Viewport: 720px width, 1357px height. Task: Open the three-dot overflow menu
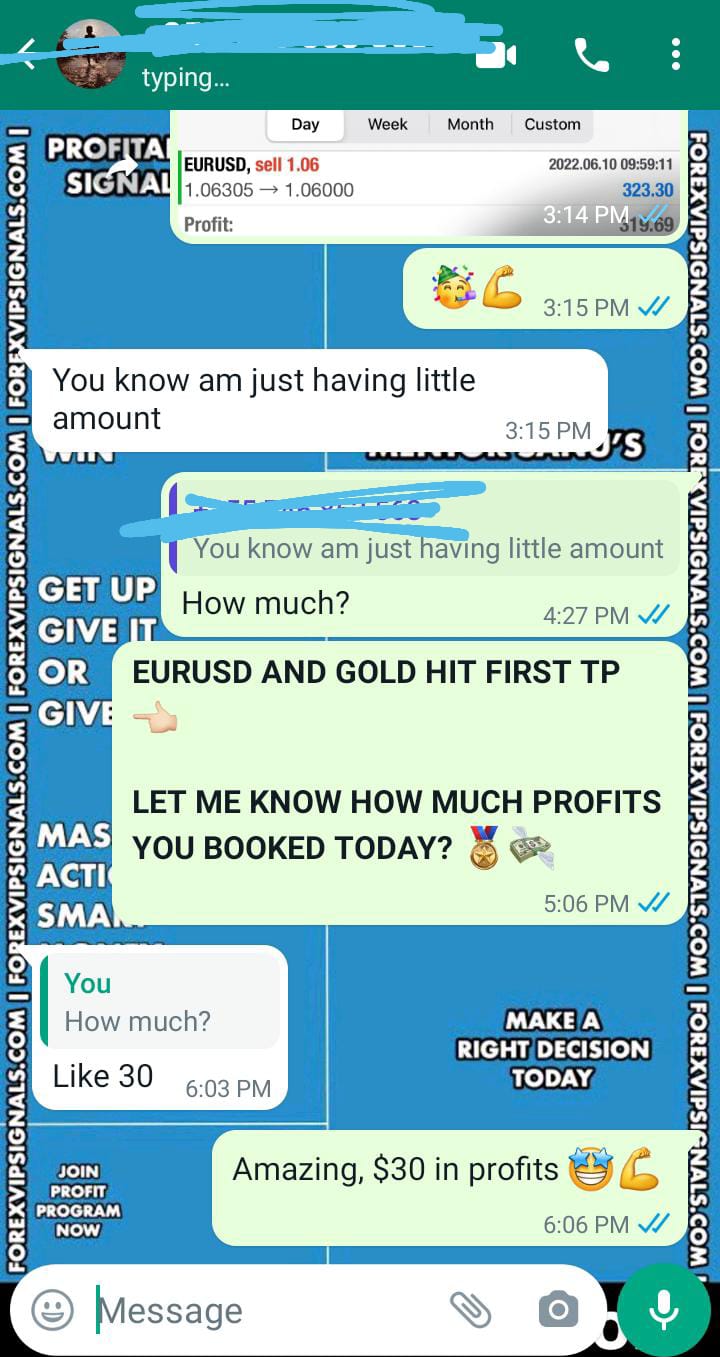tap(676, 55)
